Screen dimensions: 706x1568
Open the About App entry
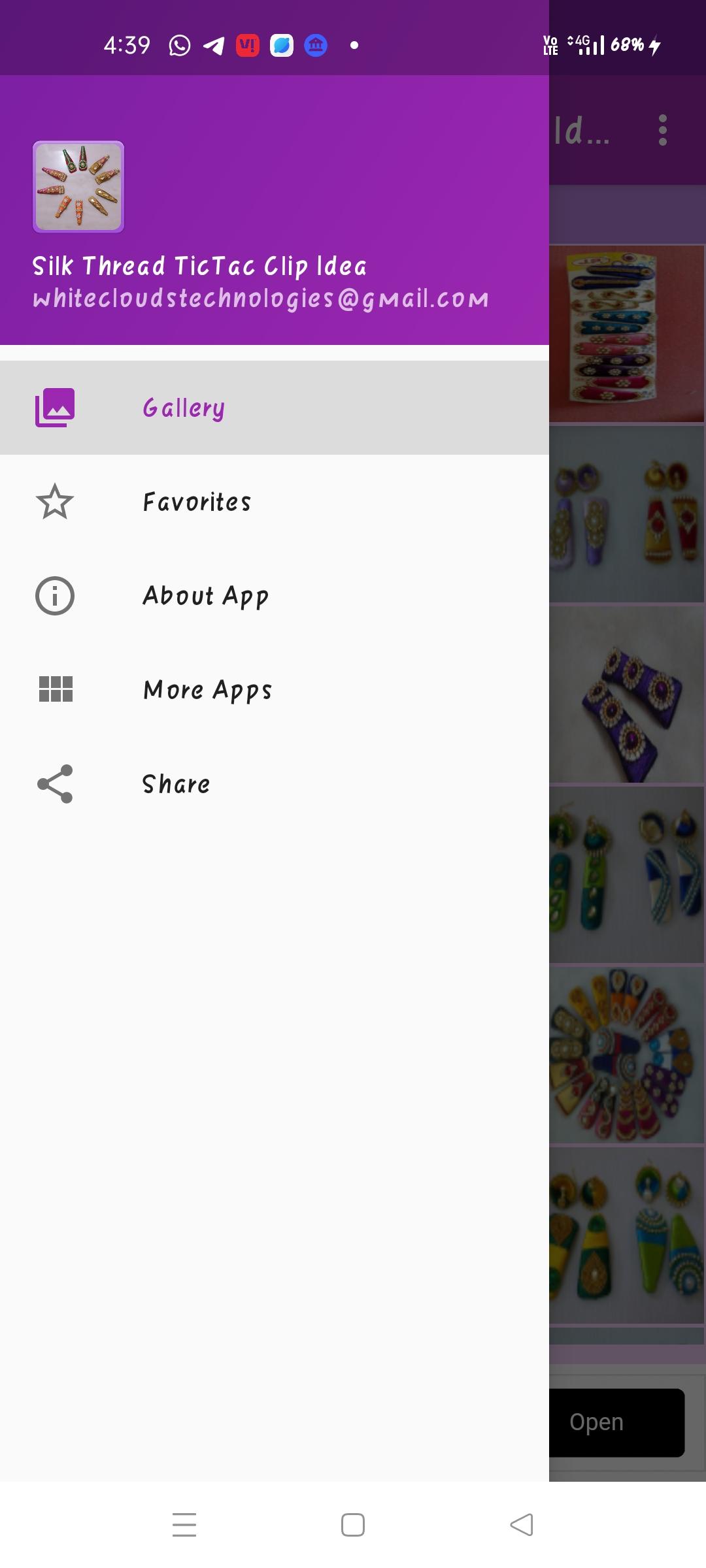tap(275, 596)
